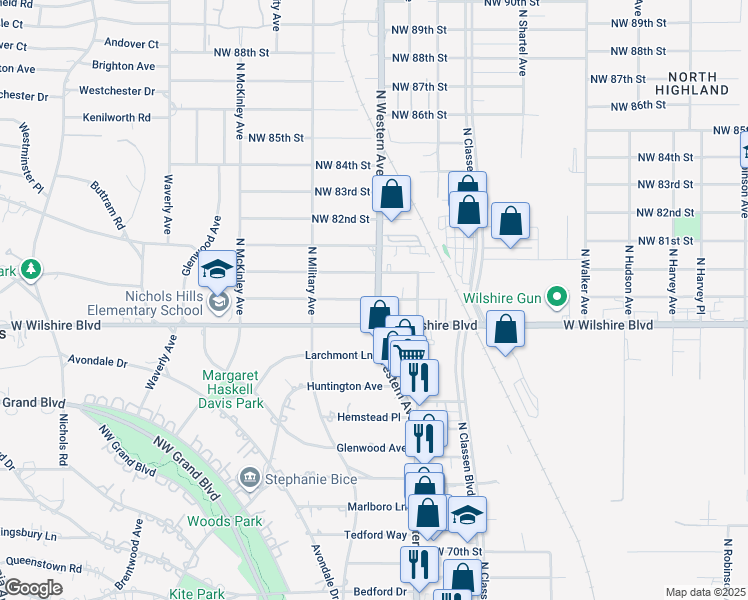748x600 pixels.
Task: Tap the shopping bag marker near NW 82nd St
Action: 510,221
